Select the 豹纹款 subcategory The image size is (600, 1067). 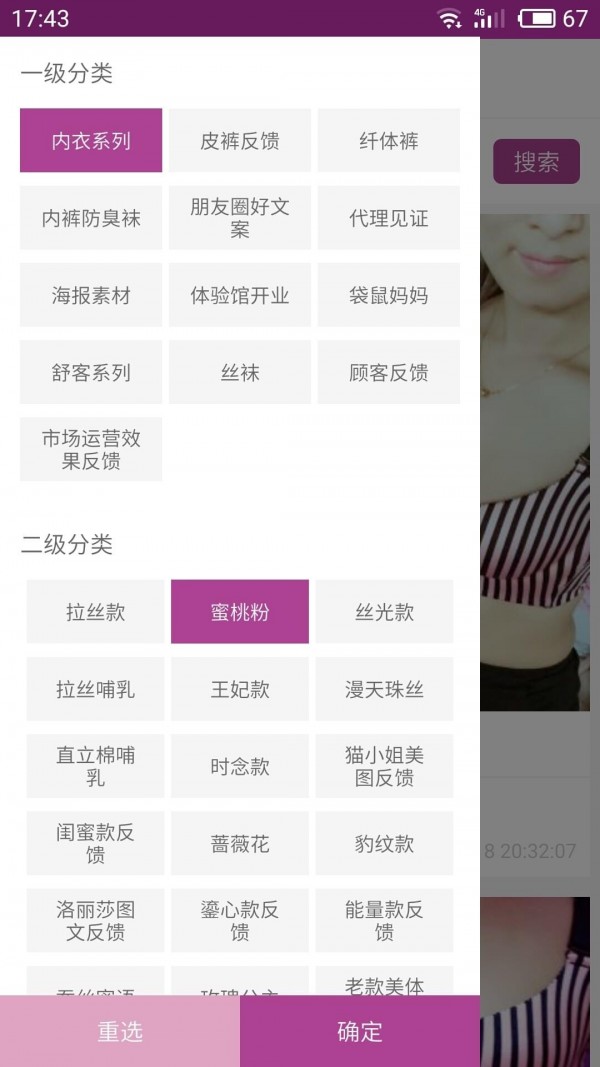tap(384, 843)
